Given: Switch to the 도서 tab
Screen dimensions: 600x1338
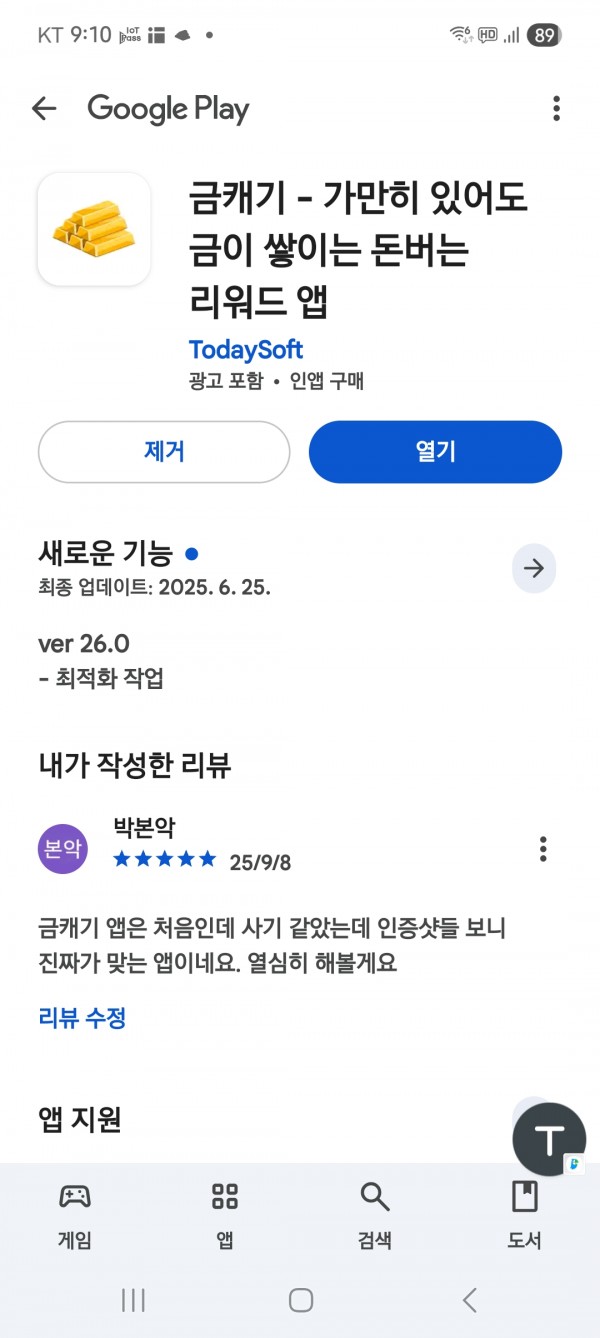Looking at the screenshot, I should tap(524, 1215).
